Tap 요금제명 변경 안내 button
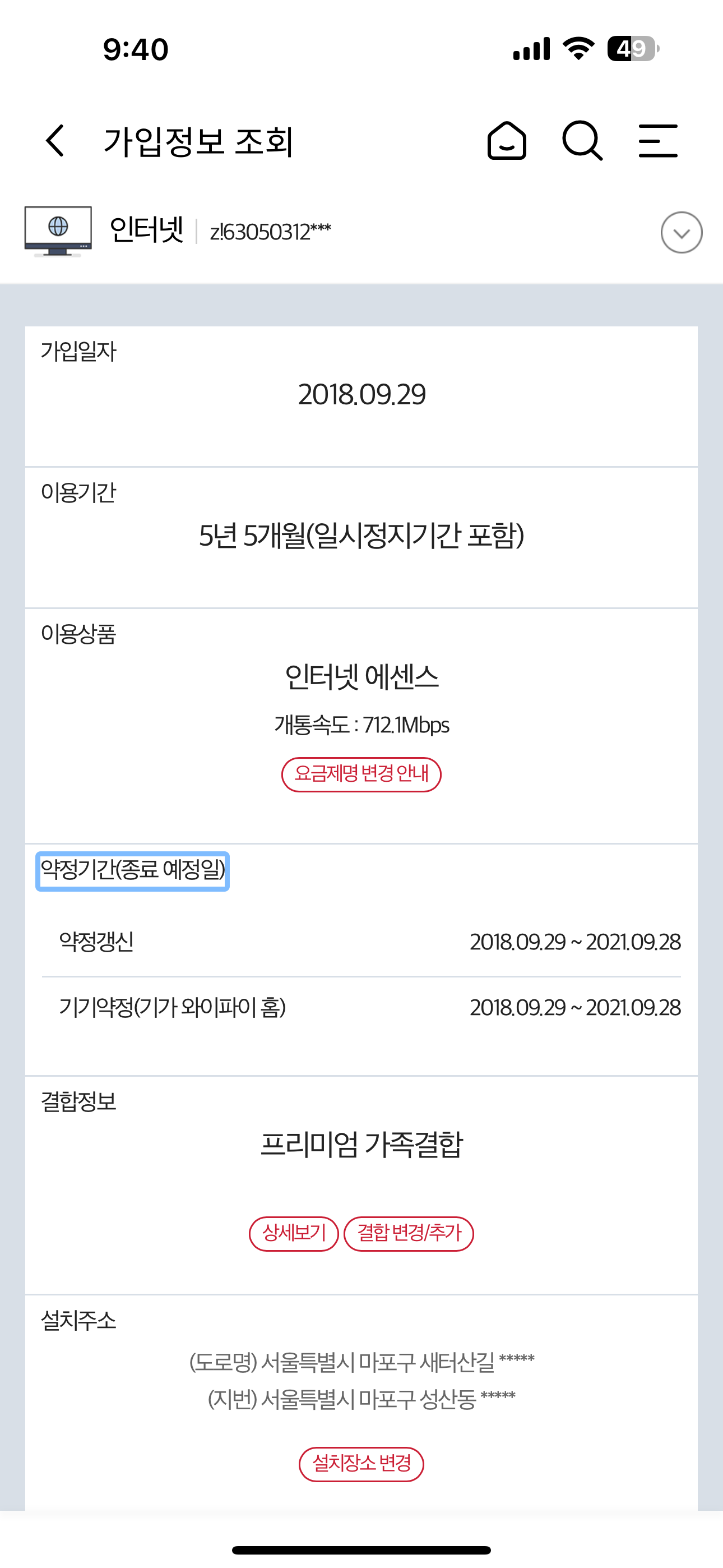 361,774
